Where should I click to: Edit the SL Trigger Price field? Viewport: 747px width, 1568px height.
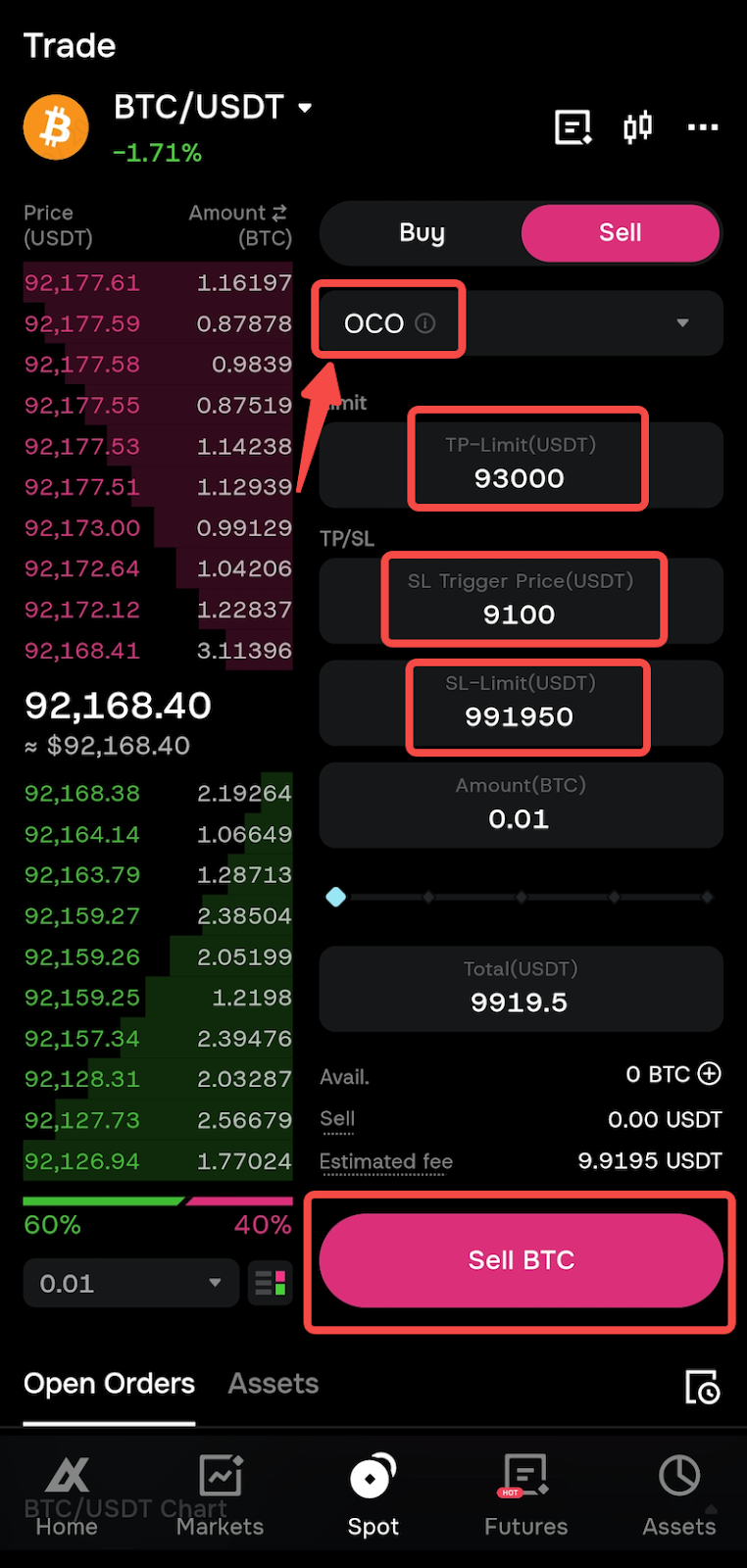[522, 601]
